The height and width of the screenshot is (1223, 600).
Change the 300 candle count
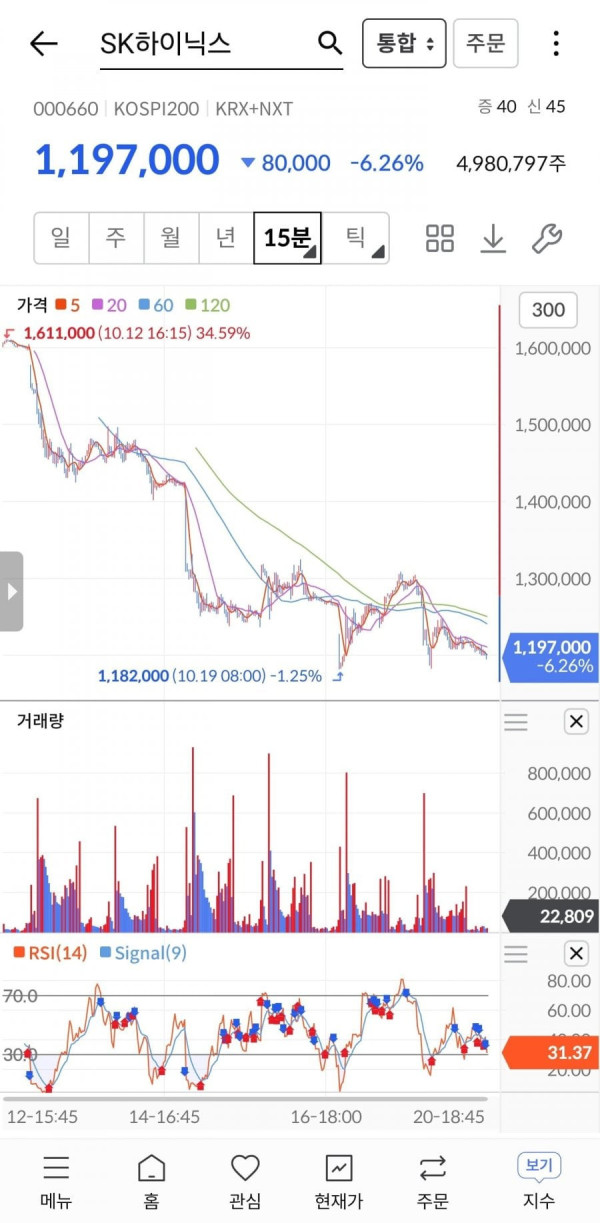[x=548, y=310]
